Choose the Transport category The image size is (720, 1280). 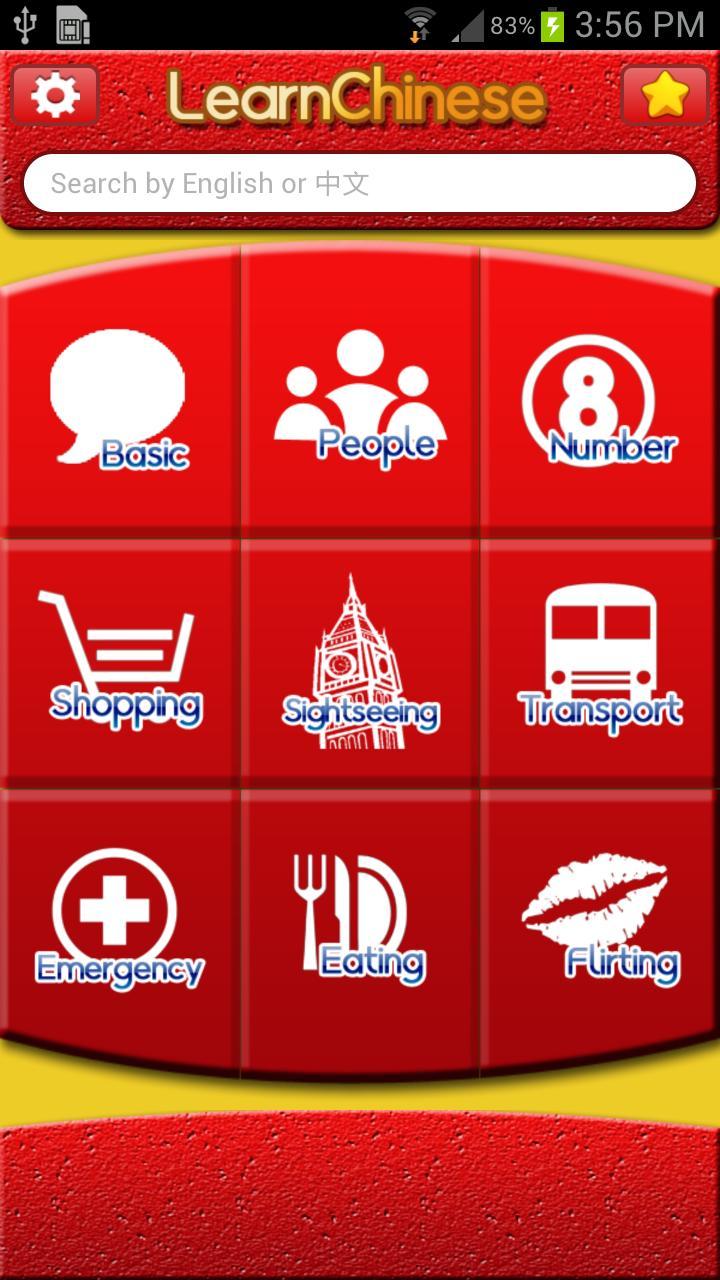click(x=598, y=662)
